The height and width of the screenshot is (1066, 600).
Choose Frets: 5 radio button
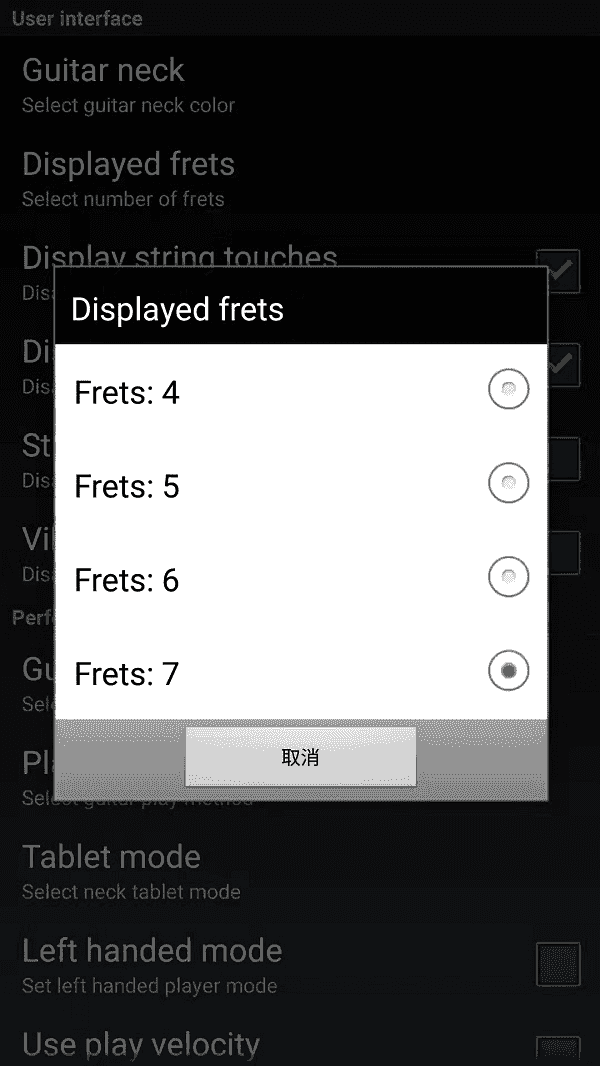pyautogui.click(x=508, y=483)
